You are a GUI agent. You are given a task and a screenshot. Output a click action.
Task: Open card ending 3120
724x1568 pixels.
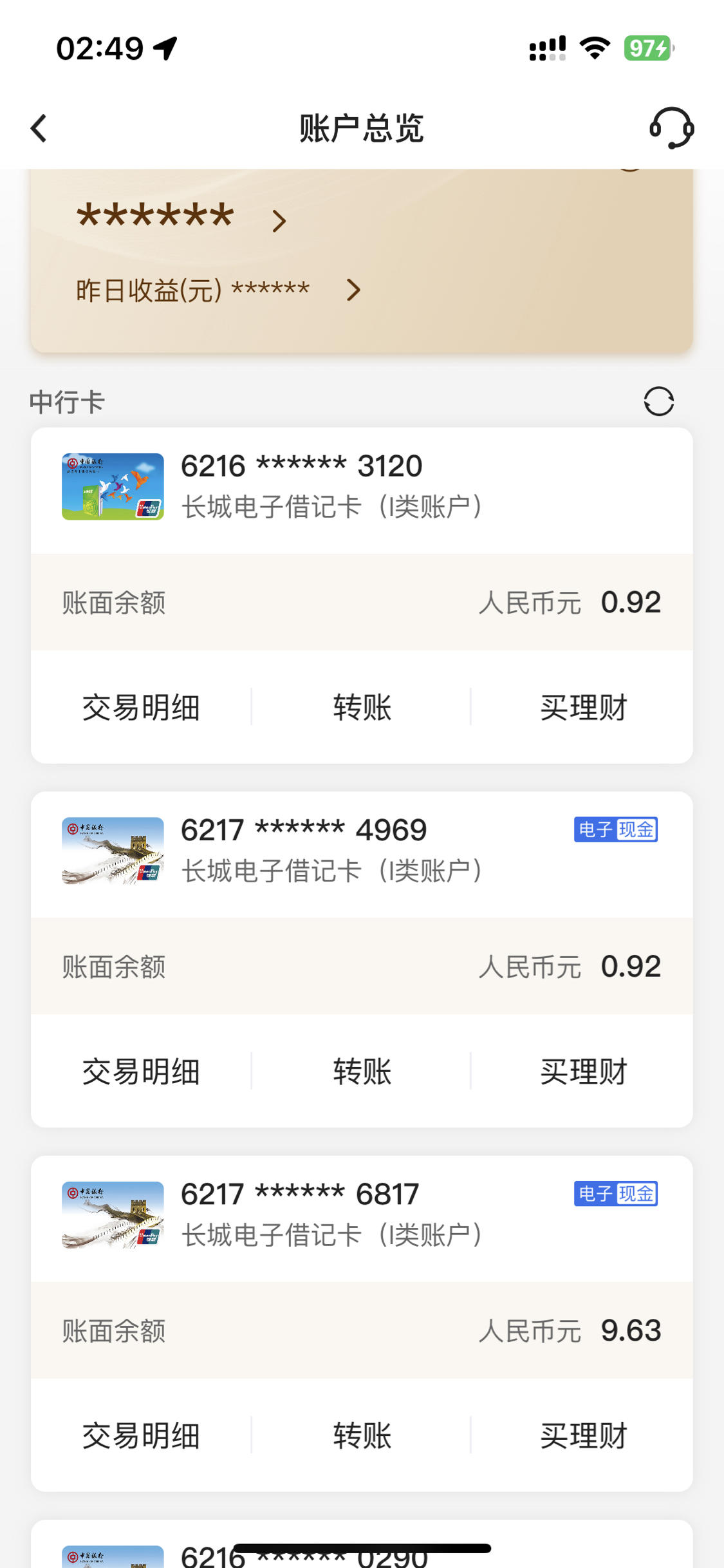(362, 487)
